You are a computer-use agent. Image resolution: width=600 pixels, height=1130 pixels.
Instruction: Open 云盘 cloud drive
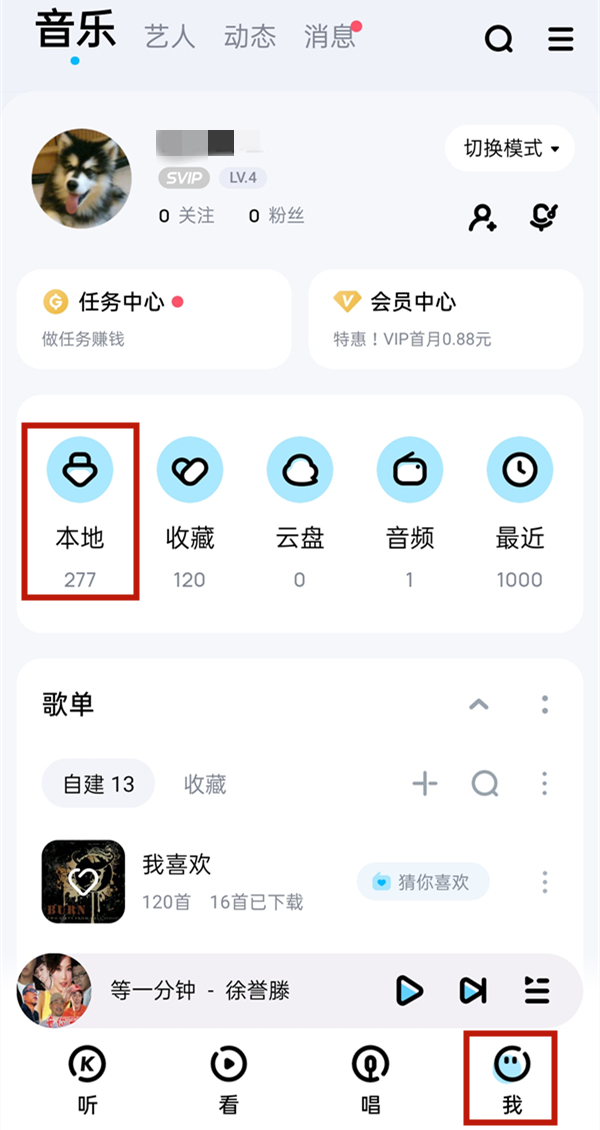point(300,508)
